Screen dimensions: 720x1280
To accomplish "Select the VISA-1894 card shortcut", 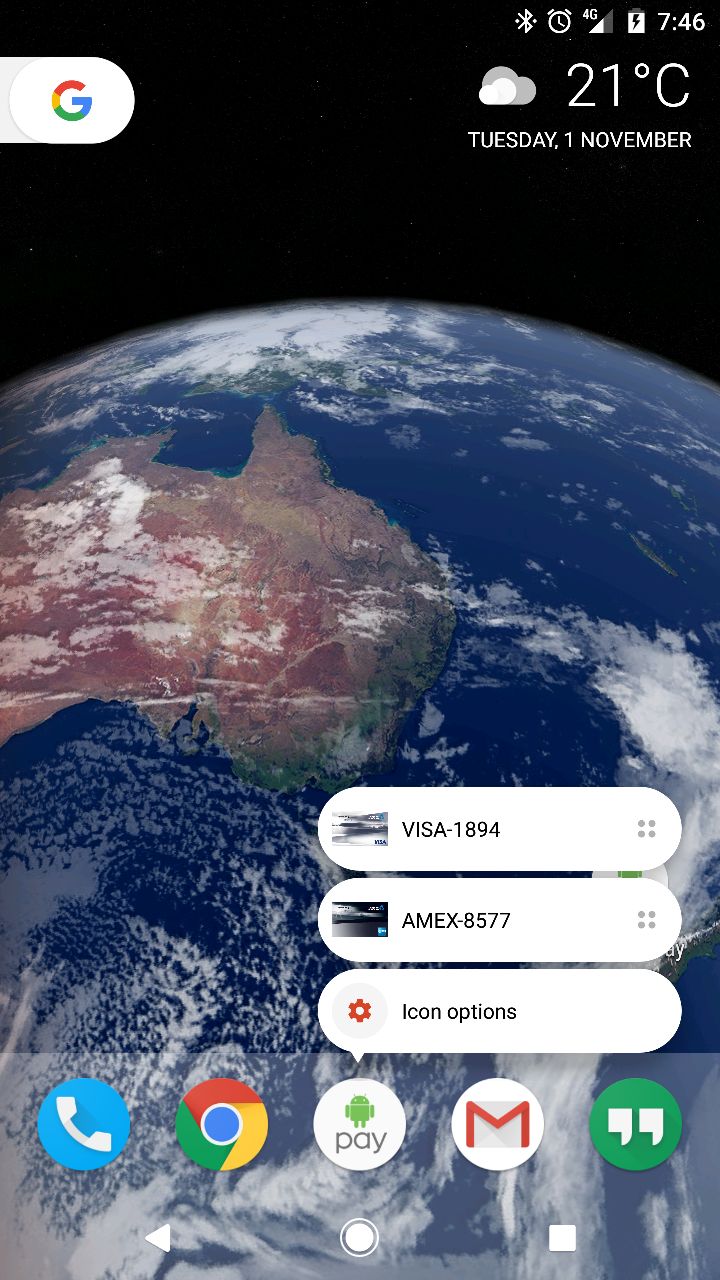I will 499,829.
